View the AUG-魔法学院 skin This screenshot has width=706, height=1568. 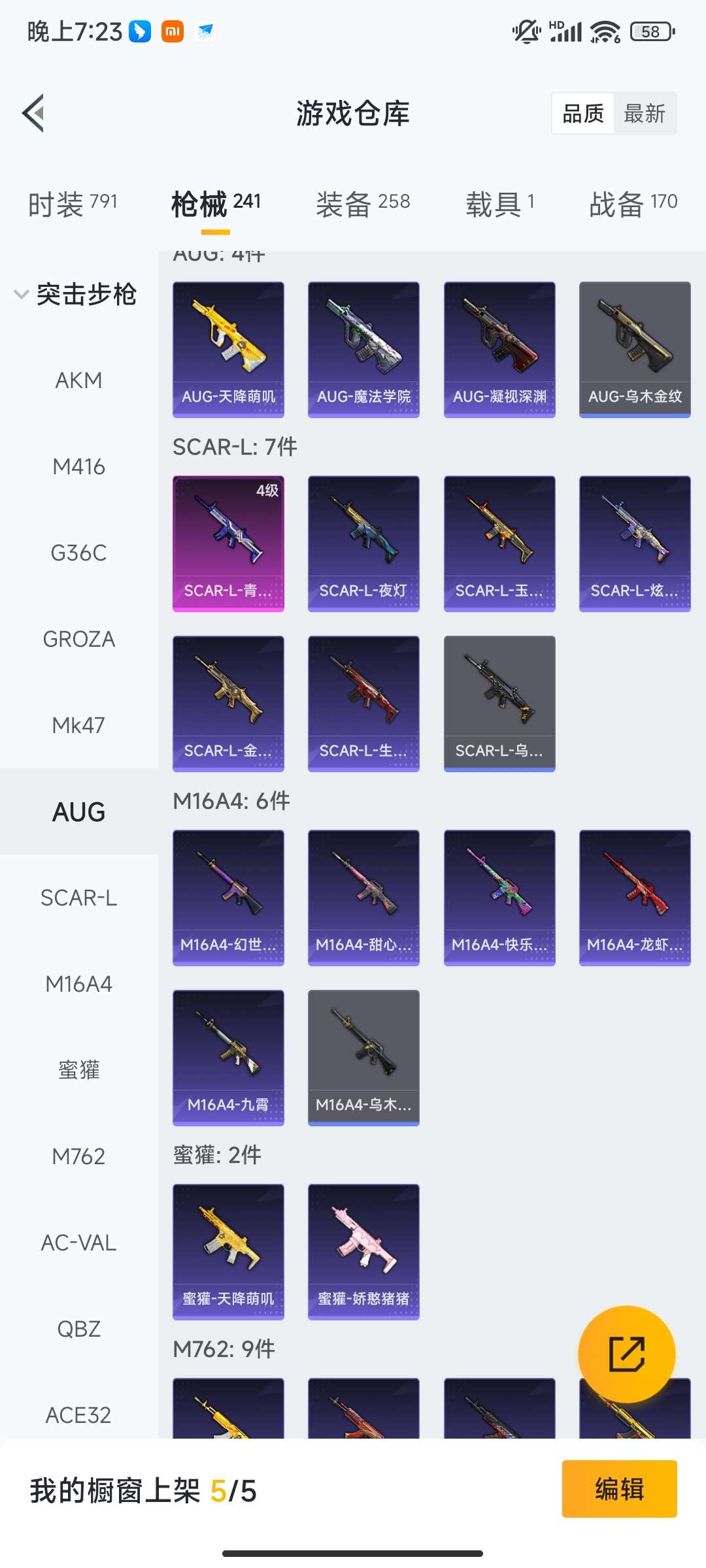tap(363, 349)
